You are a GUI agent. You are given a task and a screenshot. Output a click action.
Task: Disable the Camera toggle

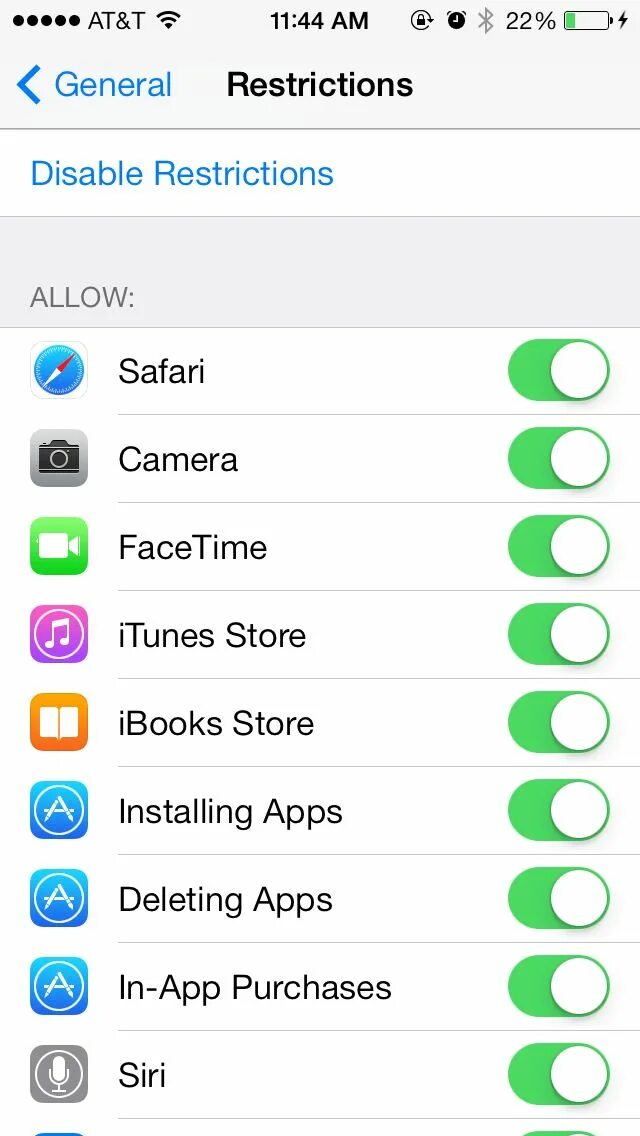coord(559,459)
